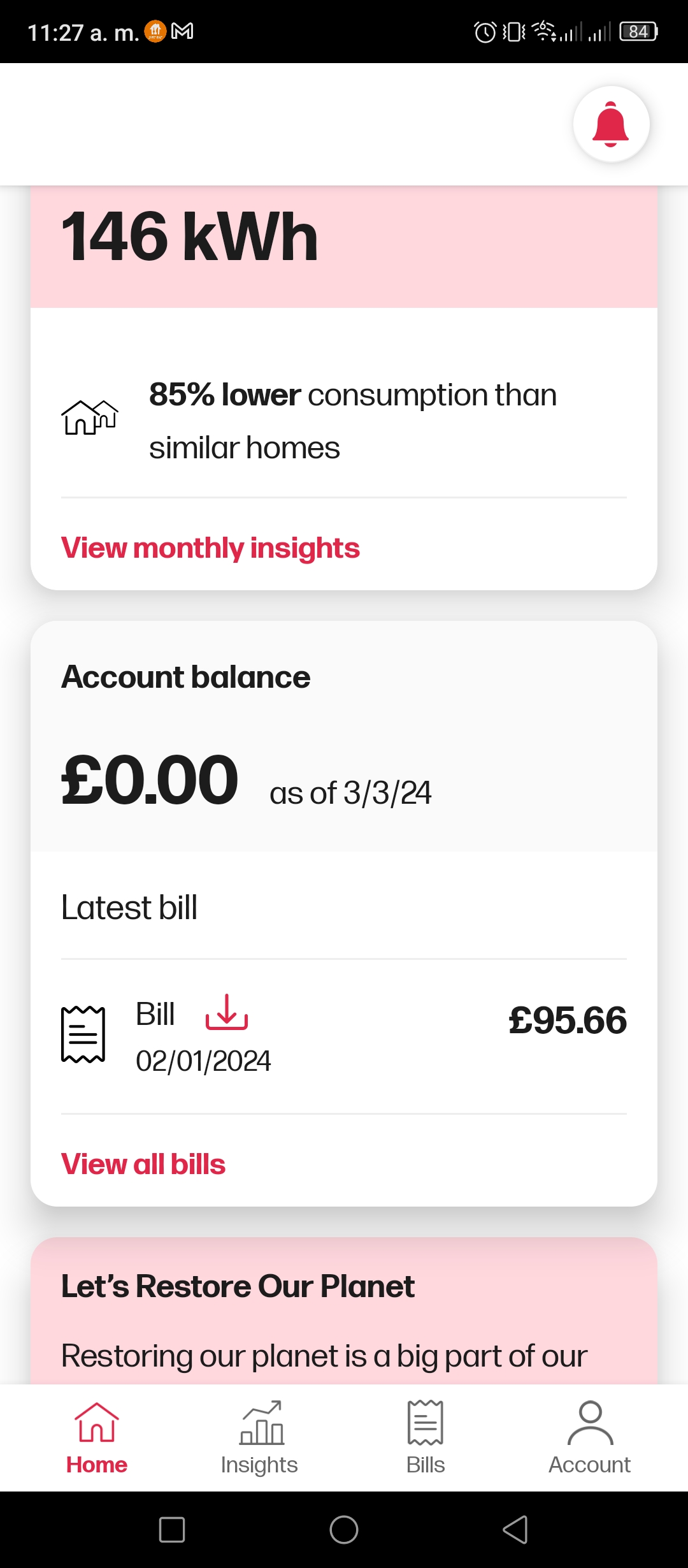View monthly insights
Screen dimensions: 688x1568
(210, 548)
